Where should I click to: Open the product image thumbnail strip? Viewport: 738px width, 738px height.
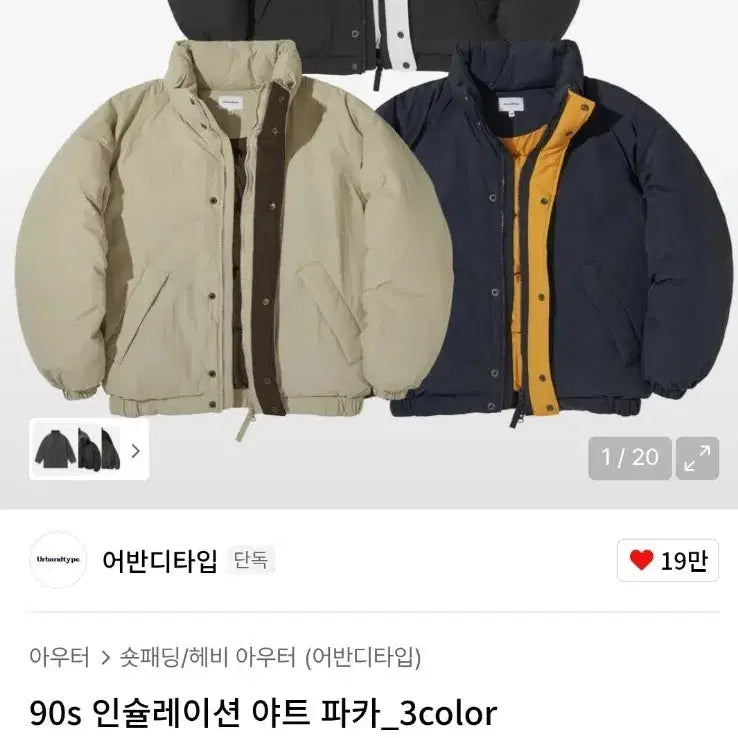coord(88,449)
